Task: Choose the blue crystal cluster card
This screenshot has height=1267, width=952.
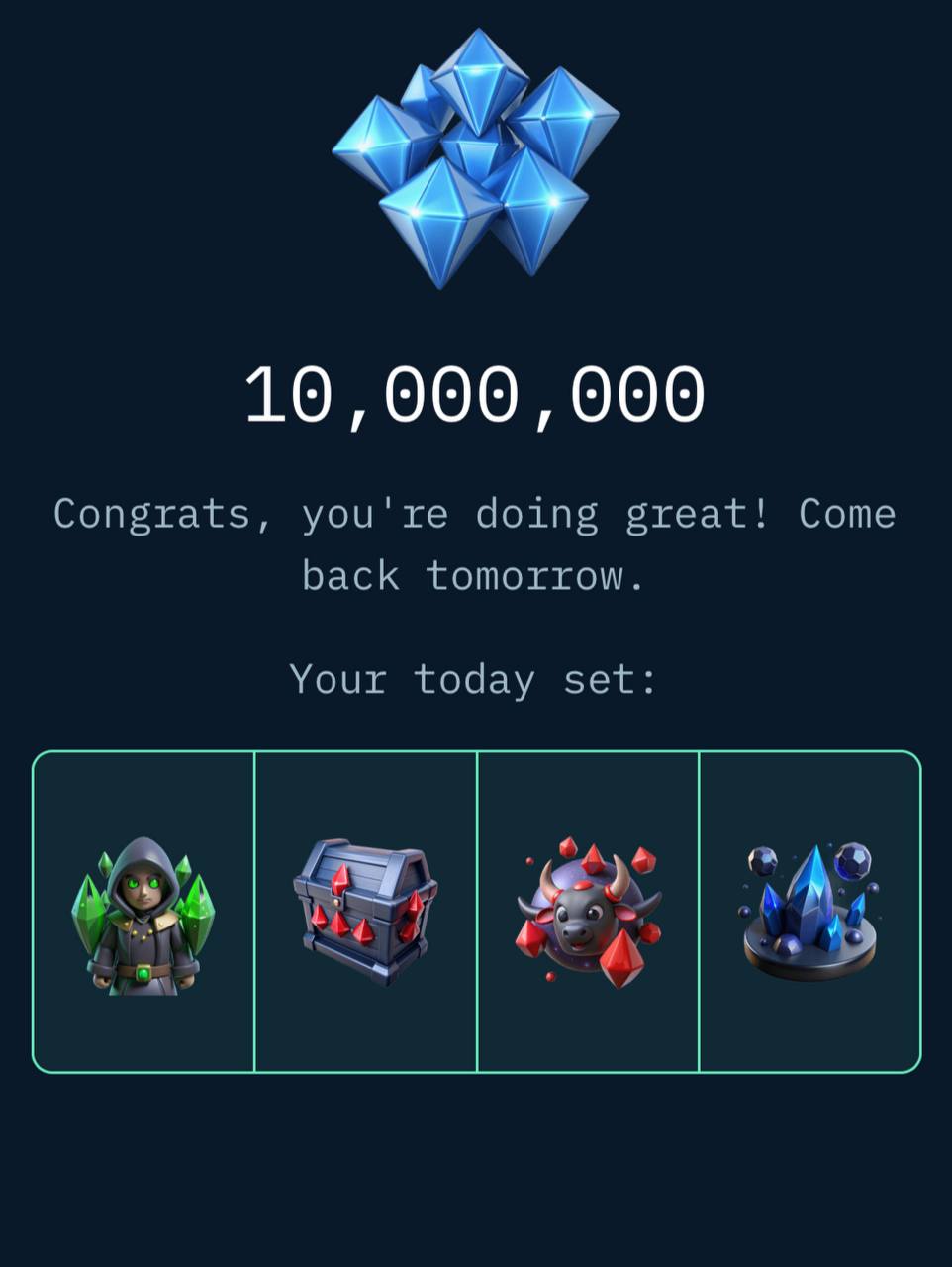Action: (x=809, y=913)
